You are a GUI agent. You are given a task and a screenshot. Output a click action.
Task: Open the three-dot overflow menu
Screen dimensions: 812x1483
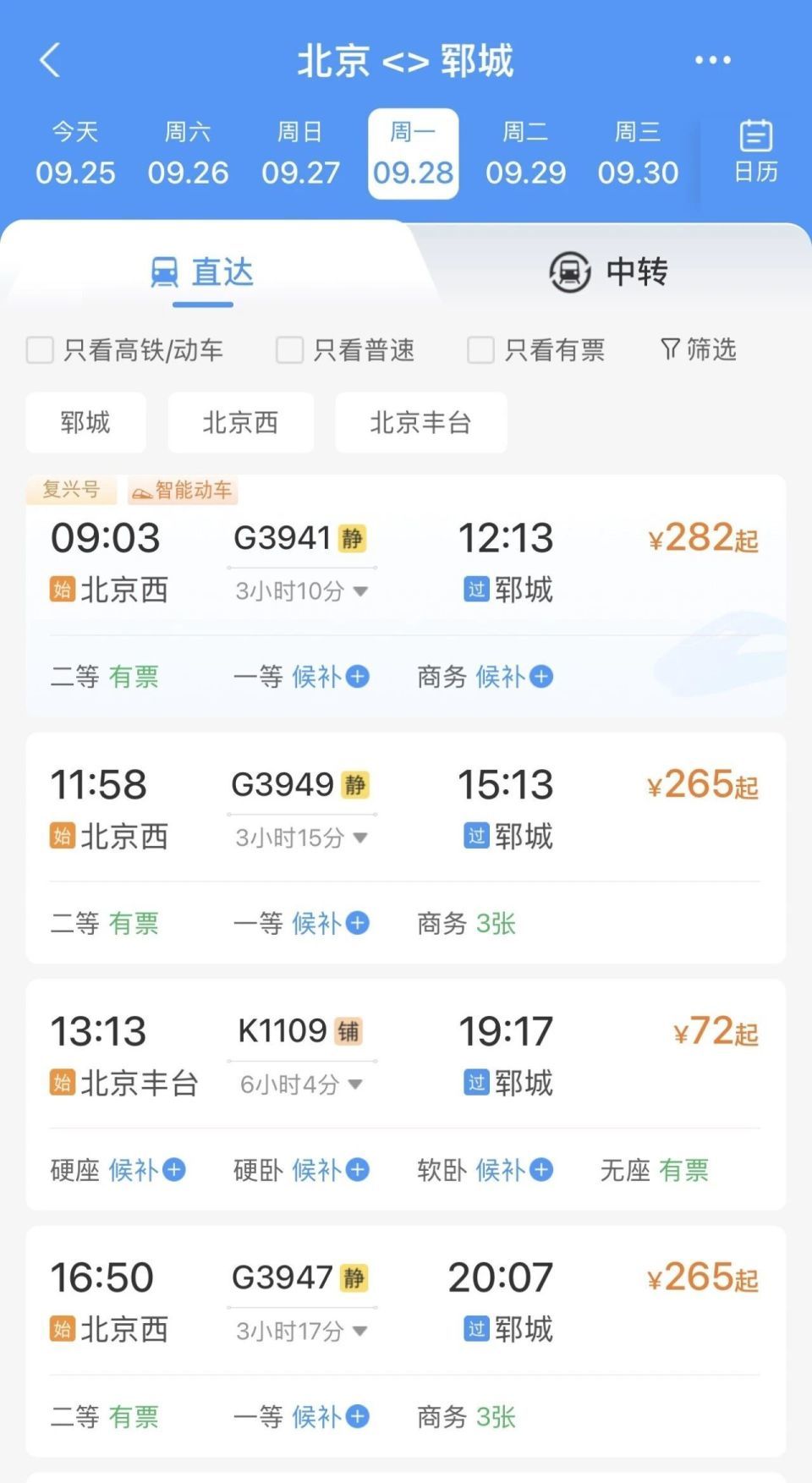(x=712, y=60)
